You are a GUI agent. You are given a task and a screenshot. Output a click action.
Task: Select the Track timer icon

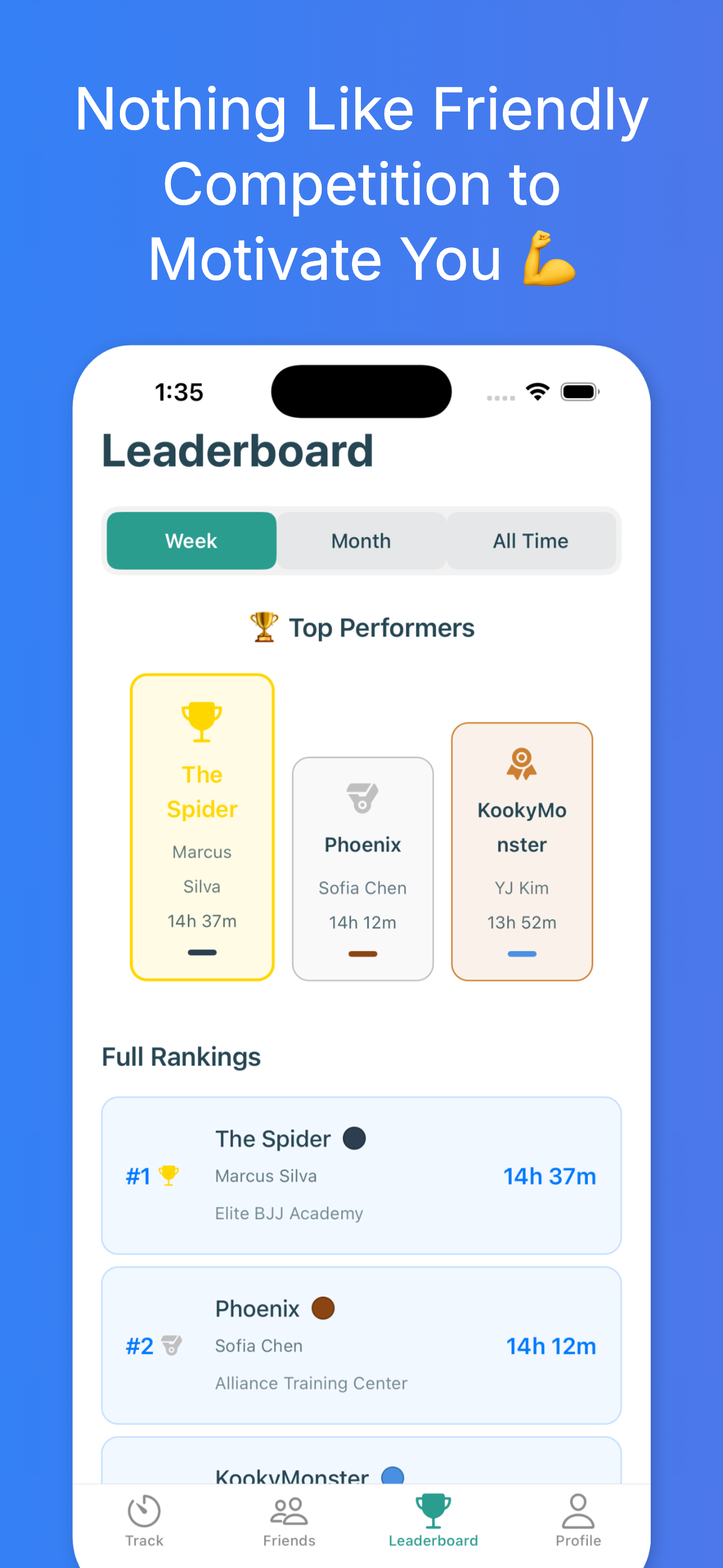pos(143,1511)
